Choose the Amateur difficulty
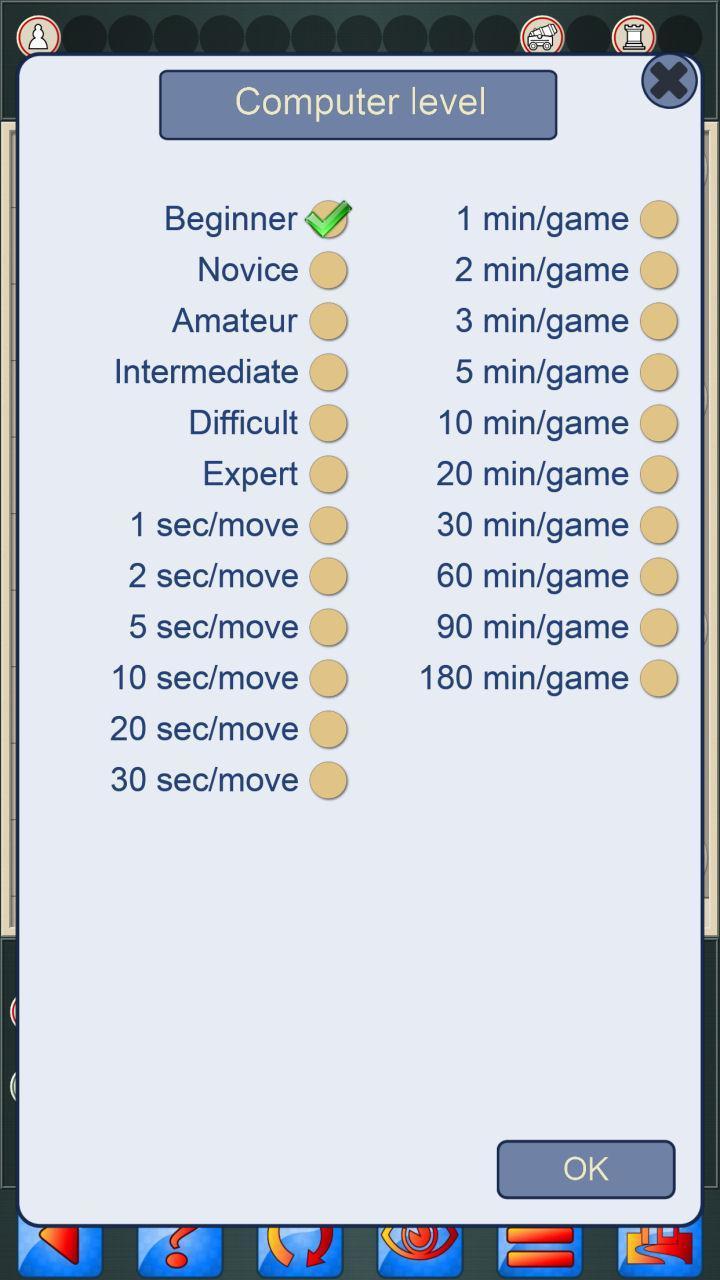720x1280 pixels. (328, 320)
